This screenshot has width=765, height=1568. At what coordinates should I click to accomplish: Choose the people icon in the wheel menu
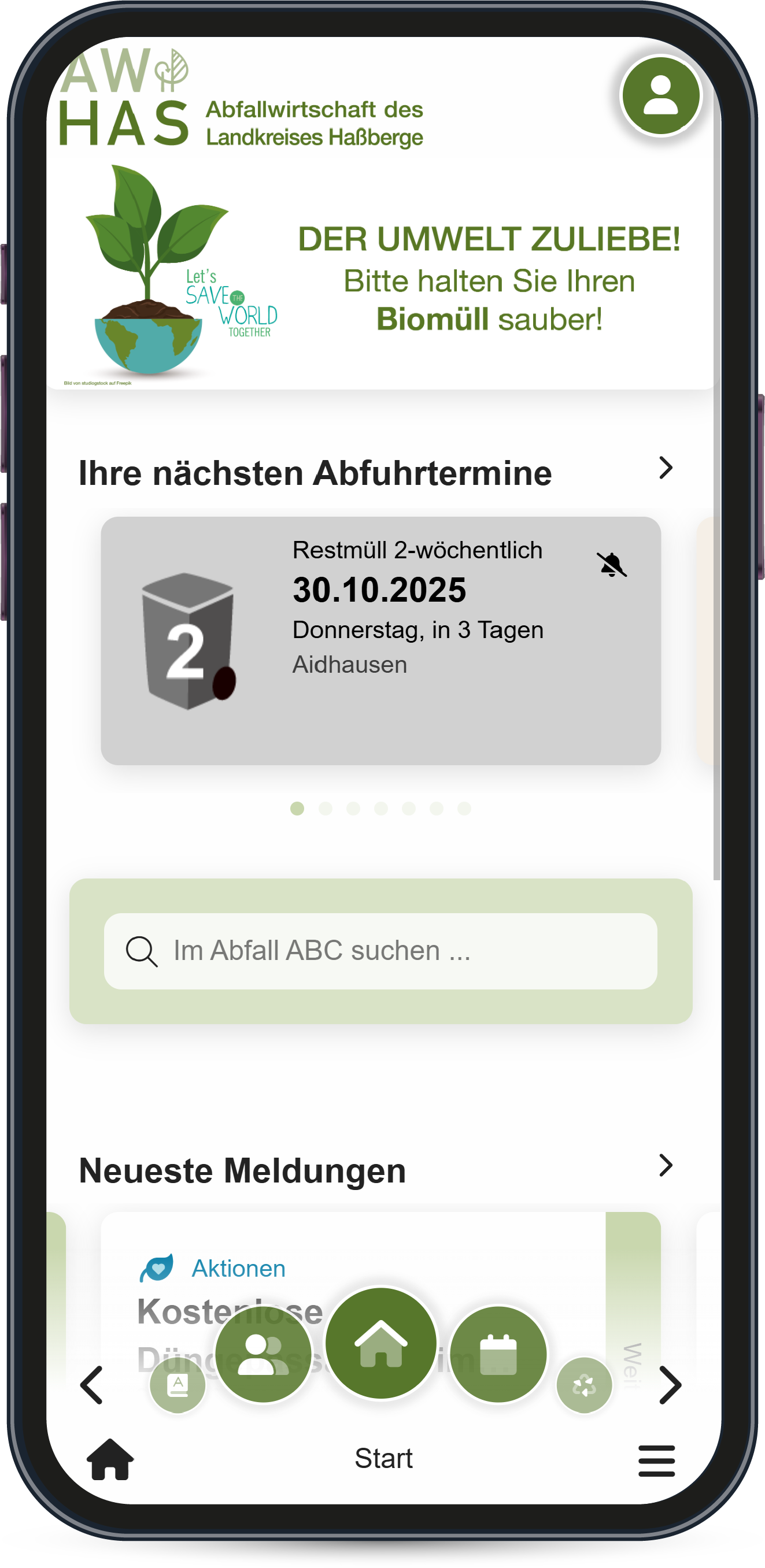click(264, 1355)
